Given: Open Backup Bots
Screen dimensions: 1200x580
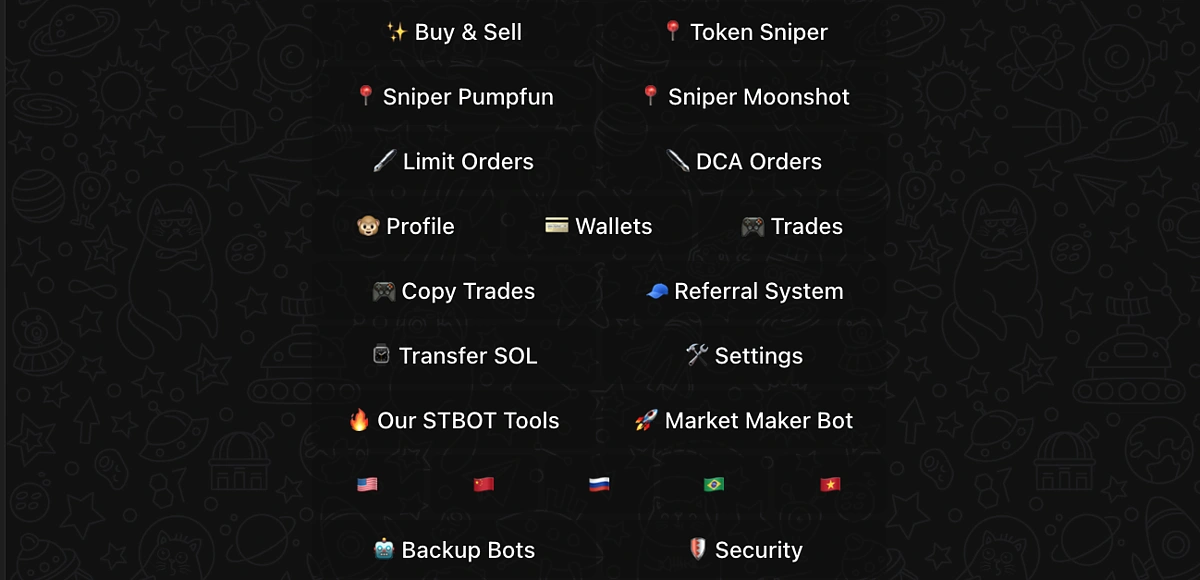Looking at the screenshot, I should pyautogui.click(x=454, y=550).
